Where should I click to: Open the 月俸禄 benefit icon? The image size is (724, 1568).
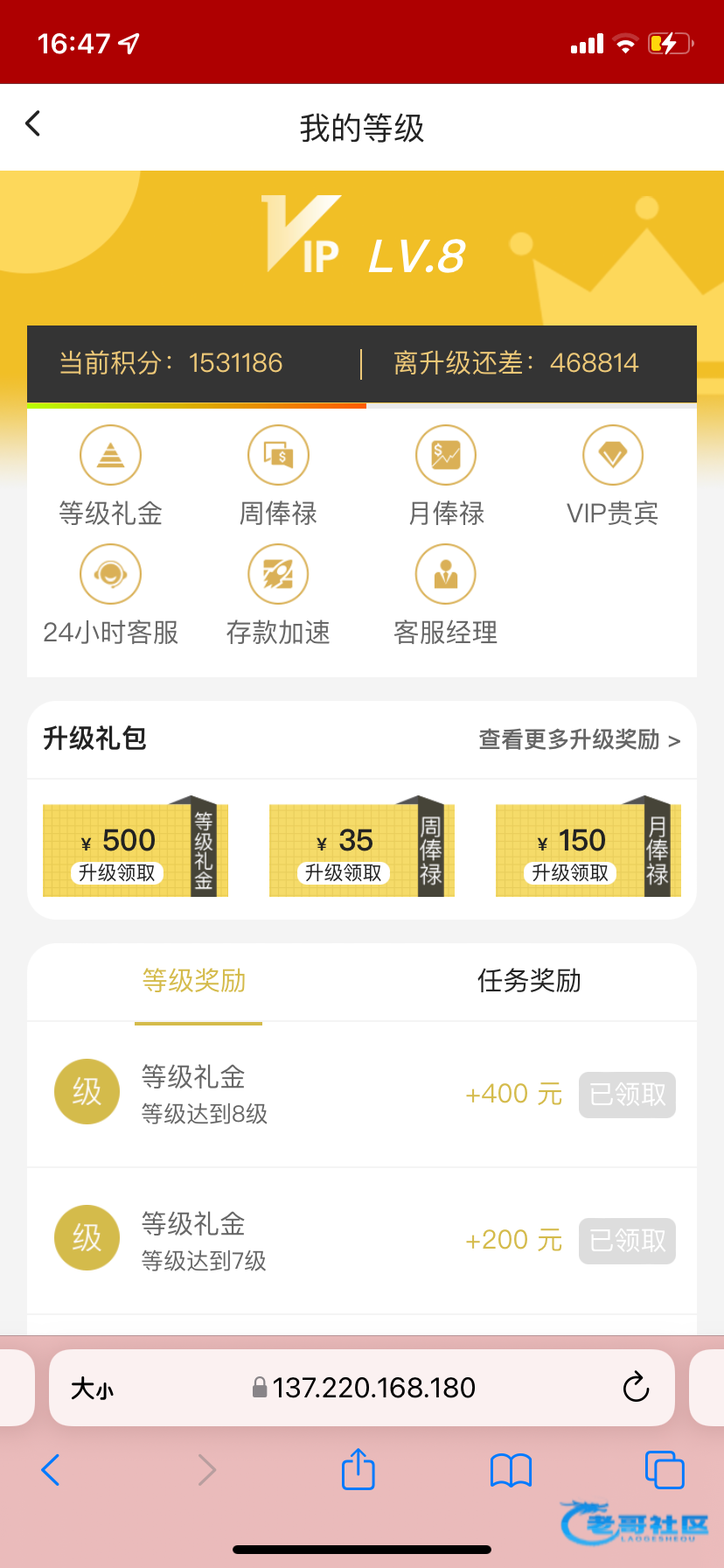(x=446, y=456)
